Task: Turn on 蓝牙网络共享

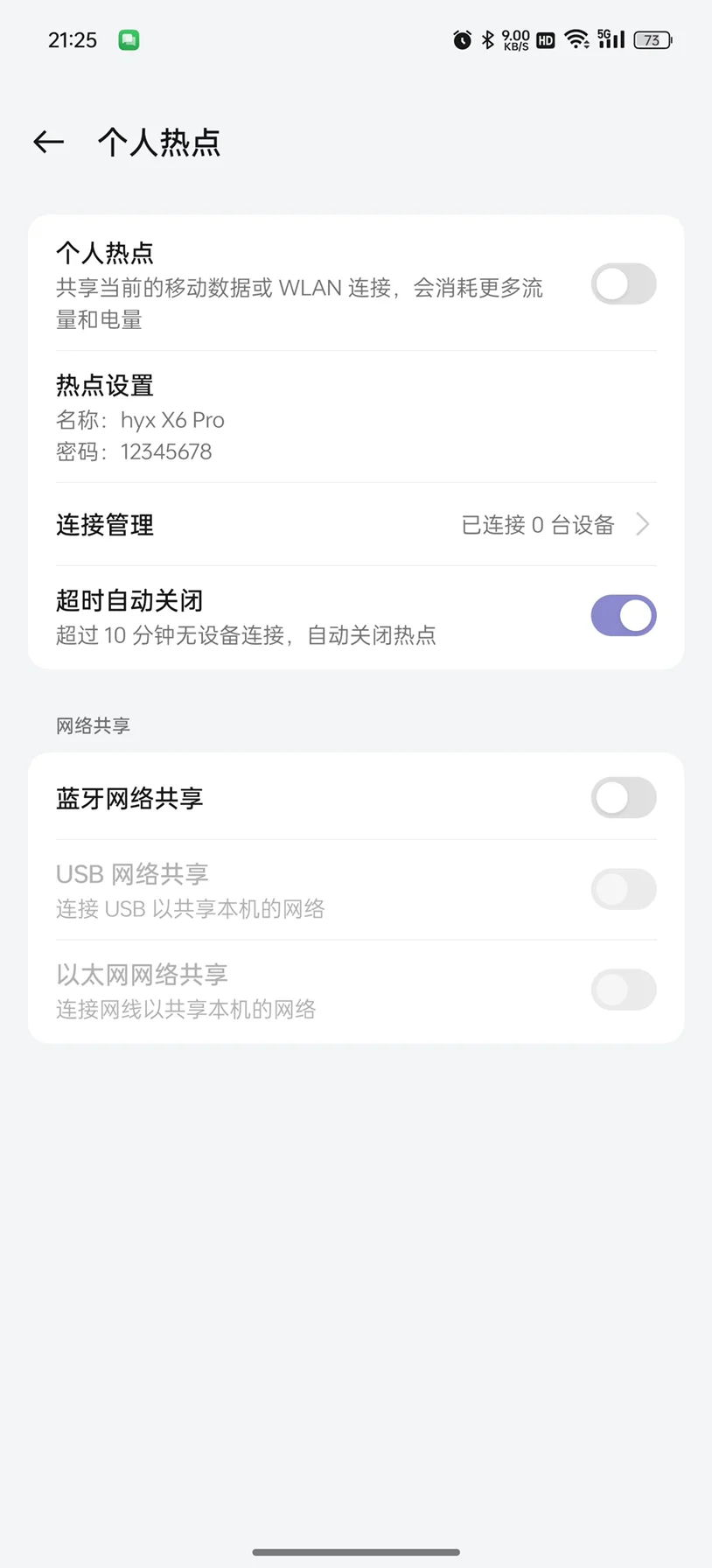Action: tap(624, 798)
